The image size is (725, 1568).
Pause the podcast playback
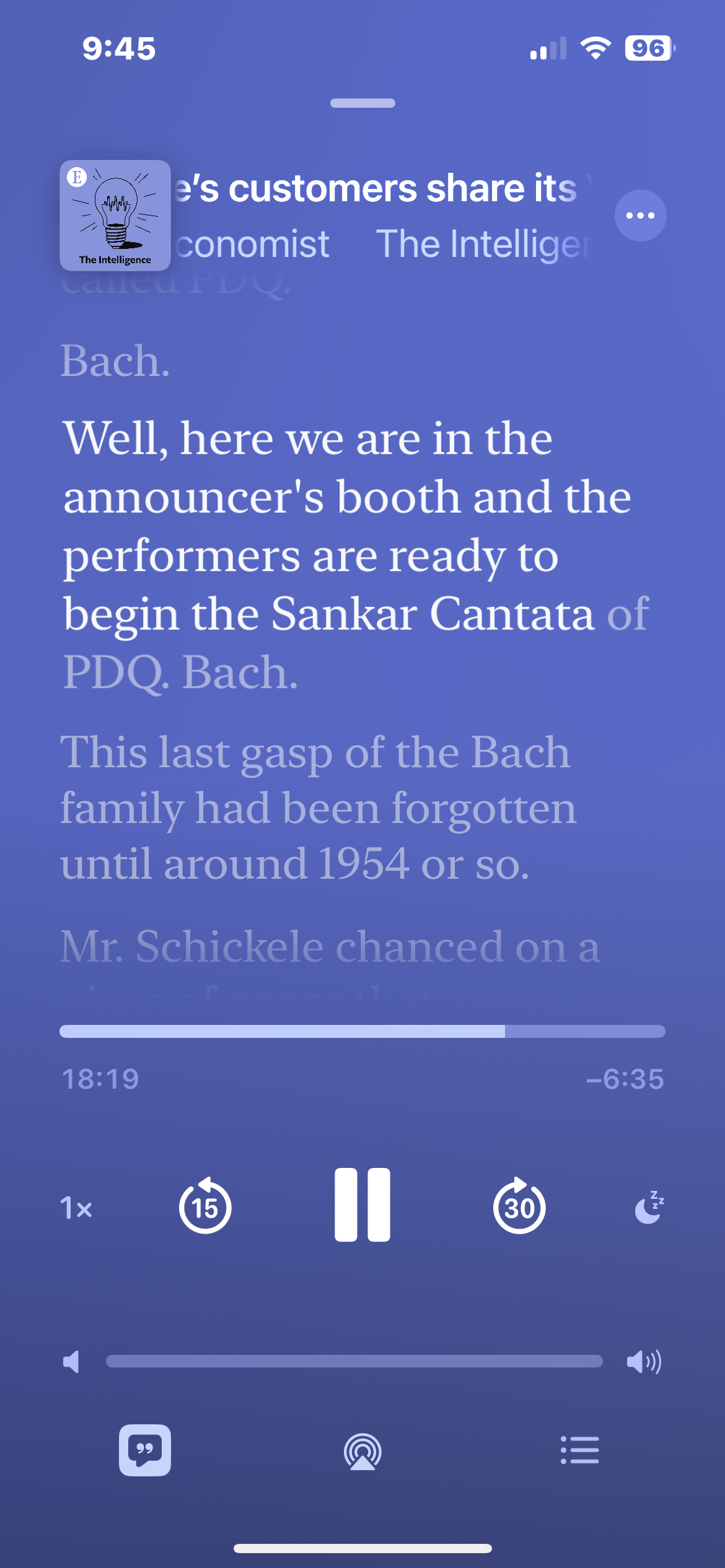[x=362, y=1205]
